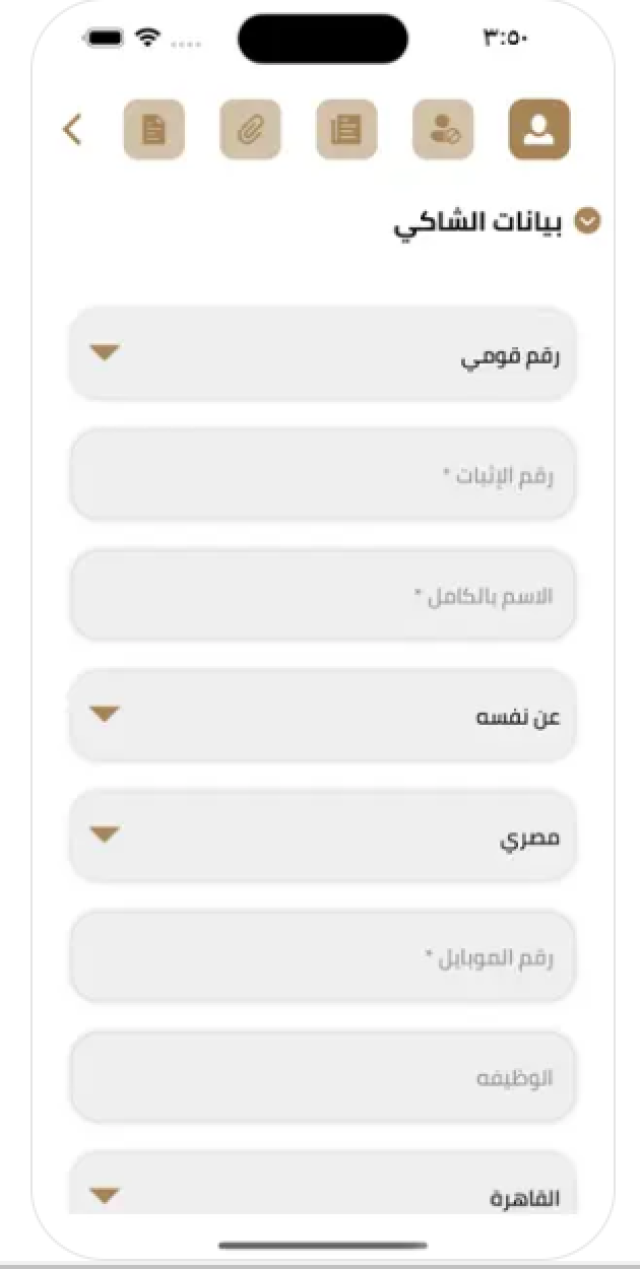Change nationality in the مصري dropdown
Screen dimensions: 640x1269
pyautogui.click(x=322, y=836)
